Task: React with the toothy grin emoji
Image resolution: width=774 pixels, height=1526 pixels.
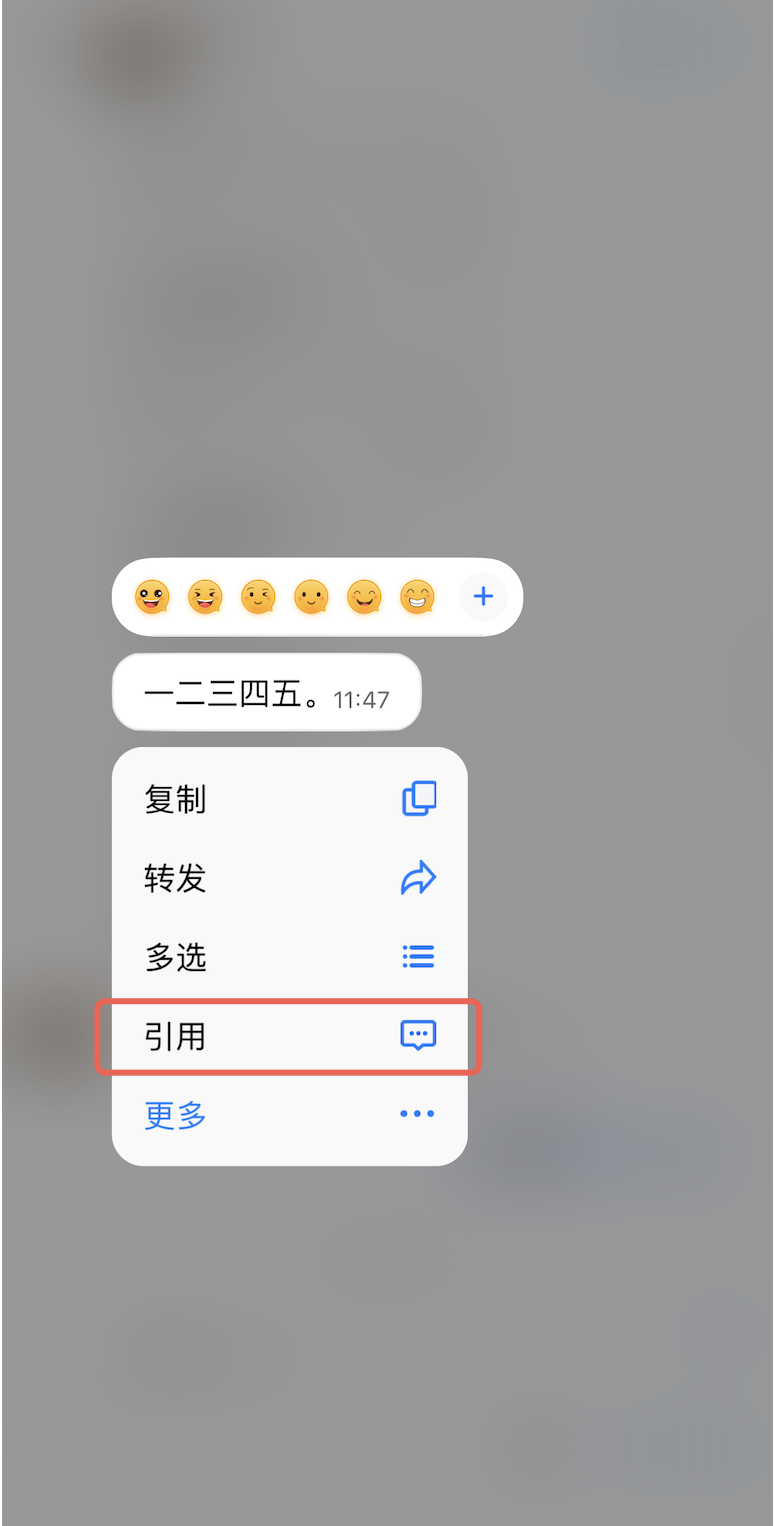Action: pos(417,598)
